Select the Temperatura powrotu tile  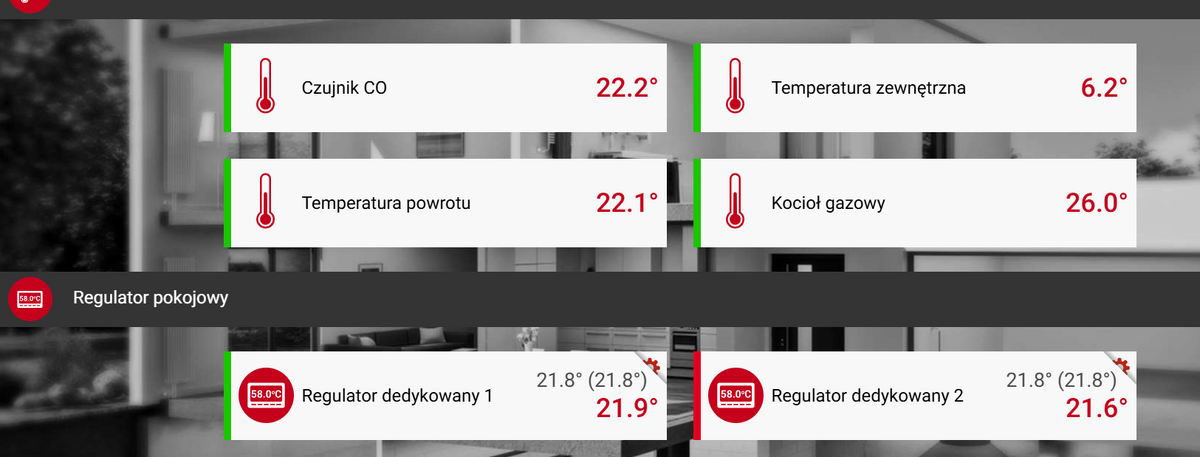445,203
